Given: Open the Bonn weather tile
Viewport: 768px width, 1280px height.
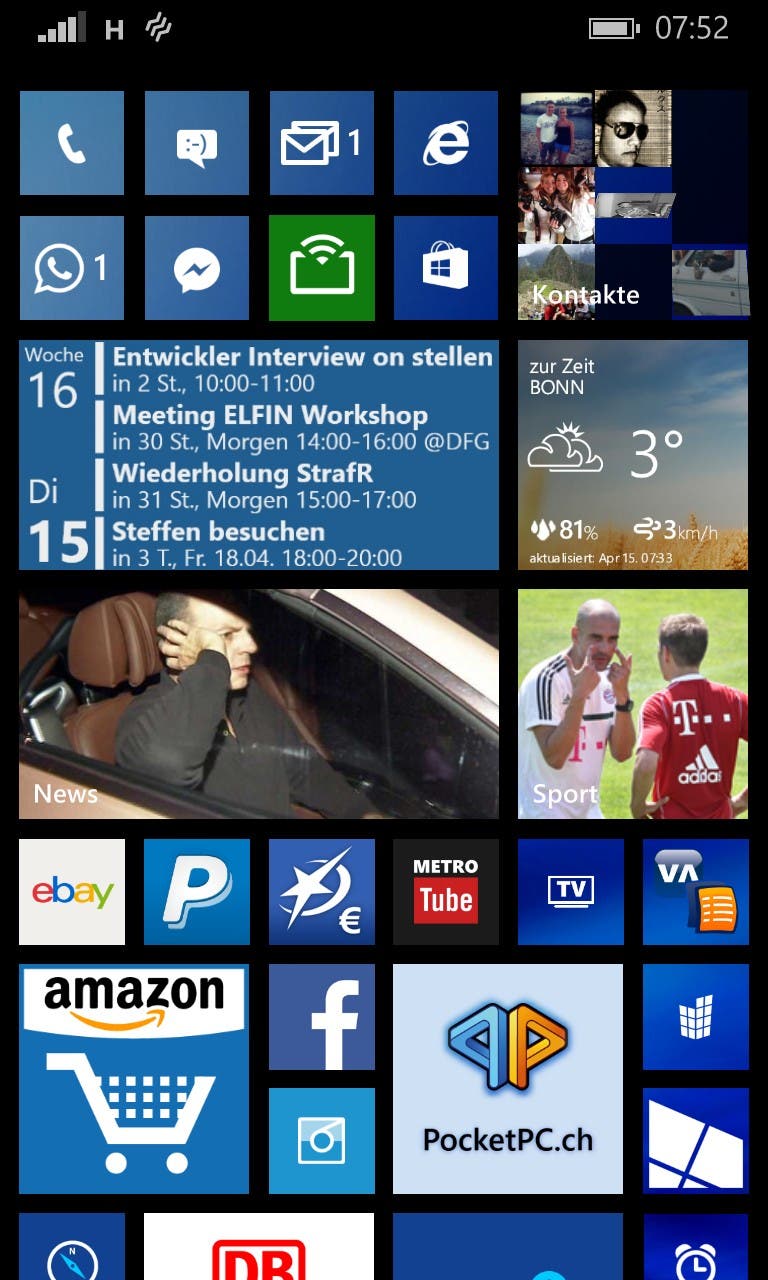Looking at the screenshot, I should click(633, 455).
